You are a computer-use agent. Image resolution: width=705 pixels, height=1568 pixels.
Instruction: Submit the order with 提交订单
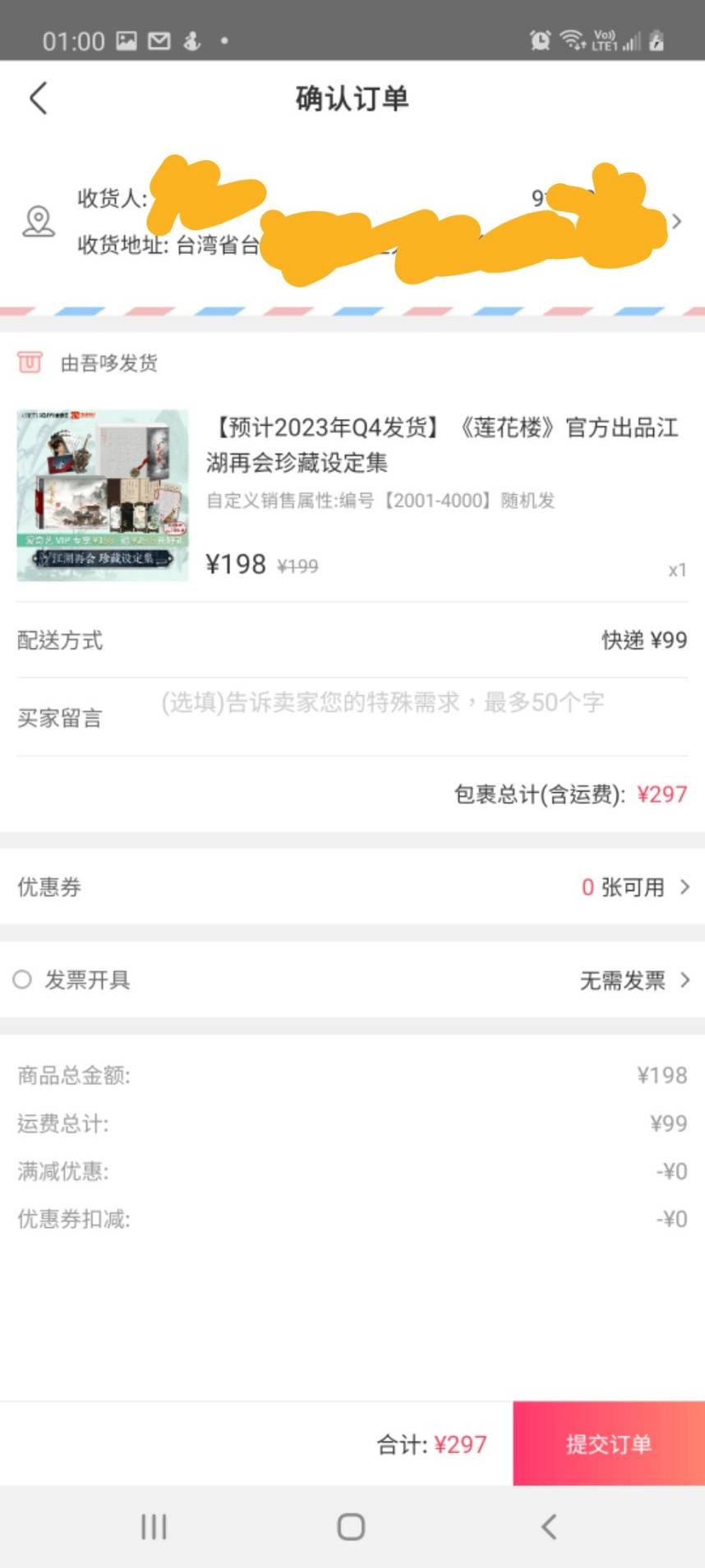pos(608,1443)
